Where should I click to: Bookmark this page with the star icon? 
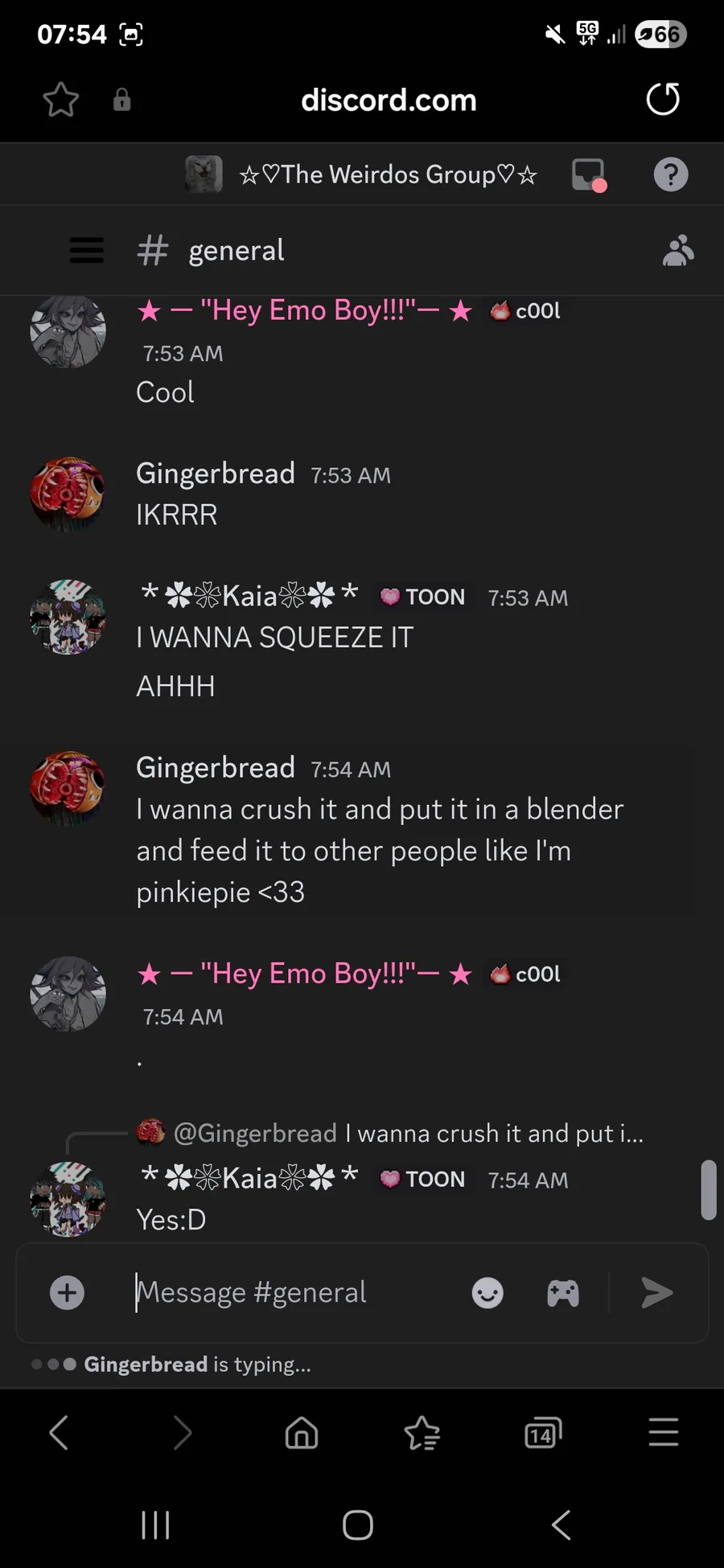(x=60, y=101)
